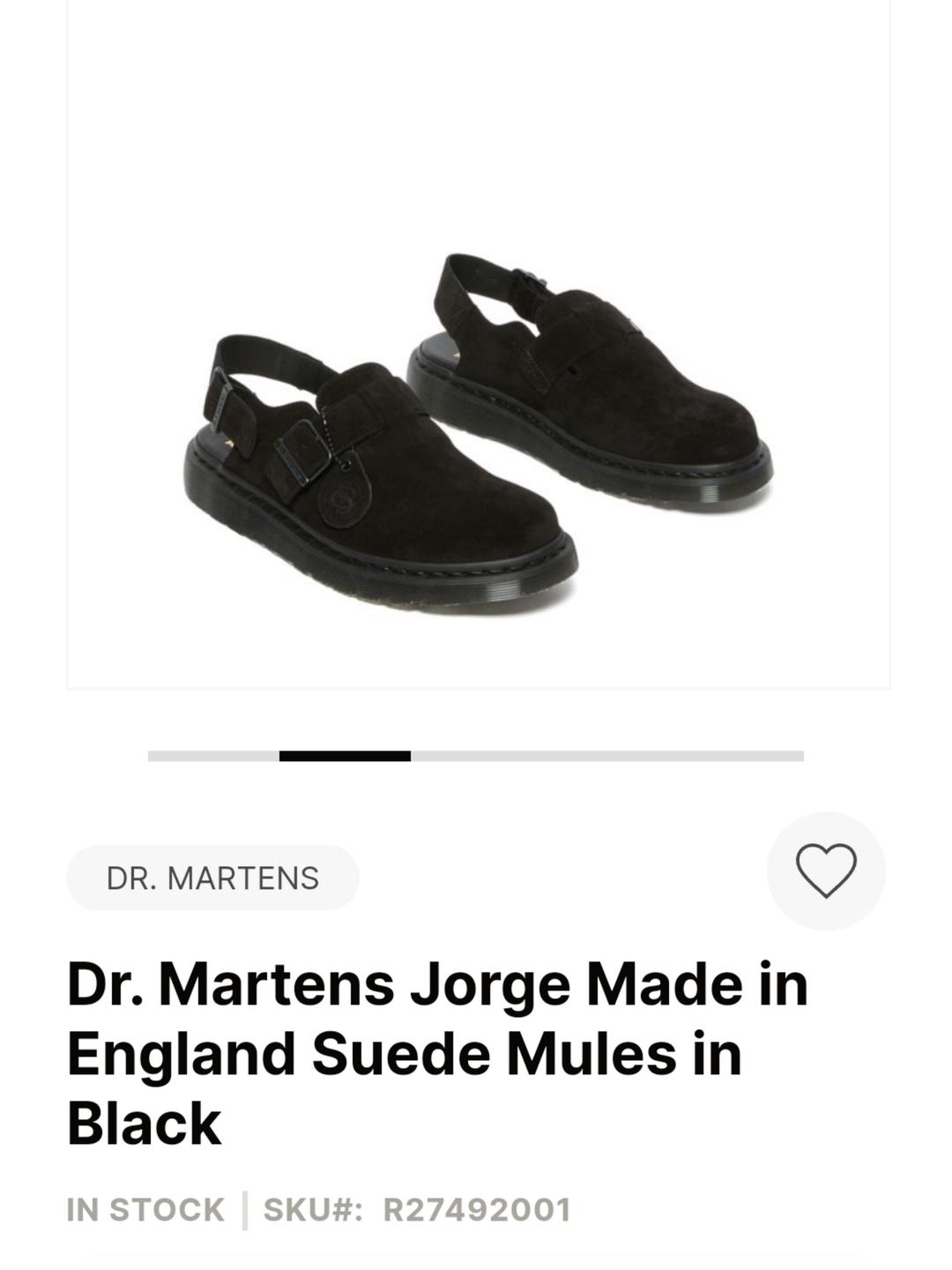Tap the image gallery page indicator
The image size is (952, 1270).
(x=476, y=756)
